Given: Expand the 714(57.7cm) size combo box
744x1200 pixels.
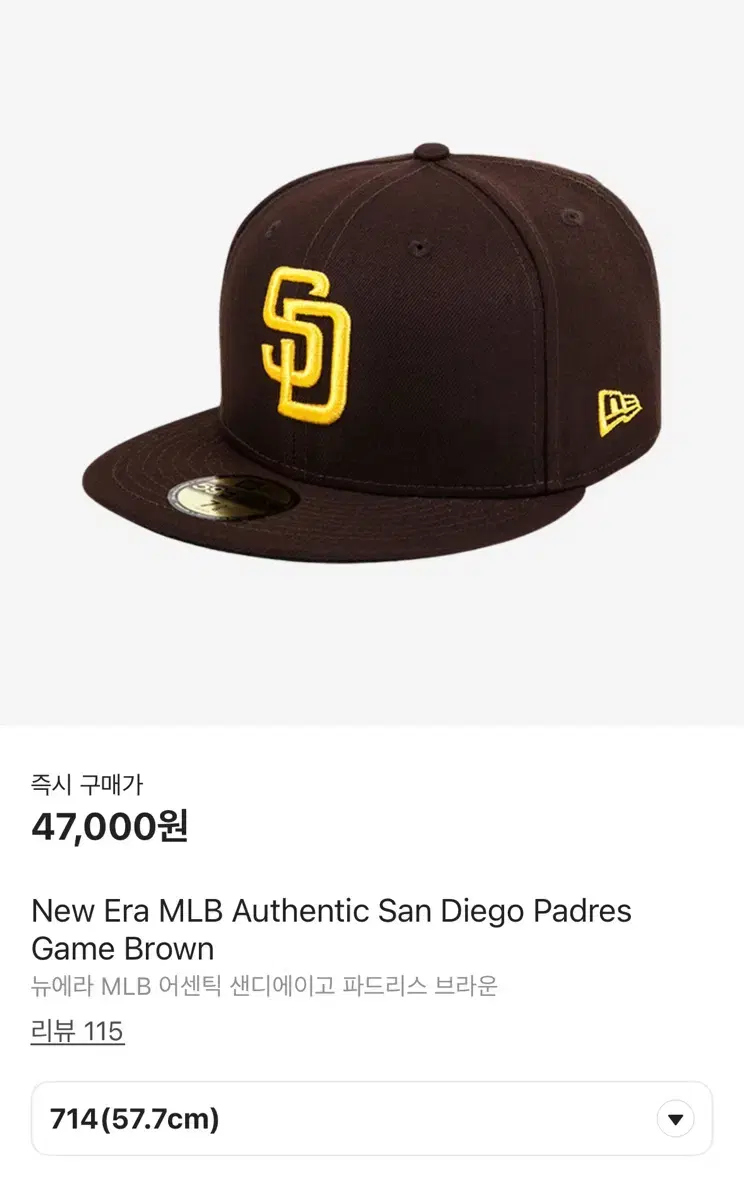Looking at the screenshot, I should [372, 1120].
